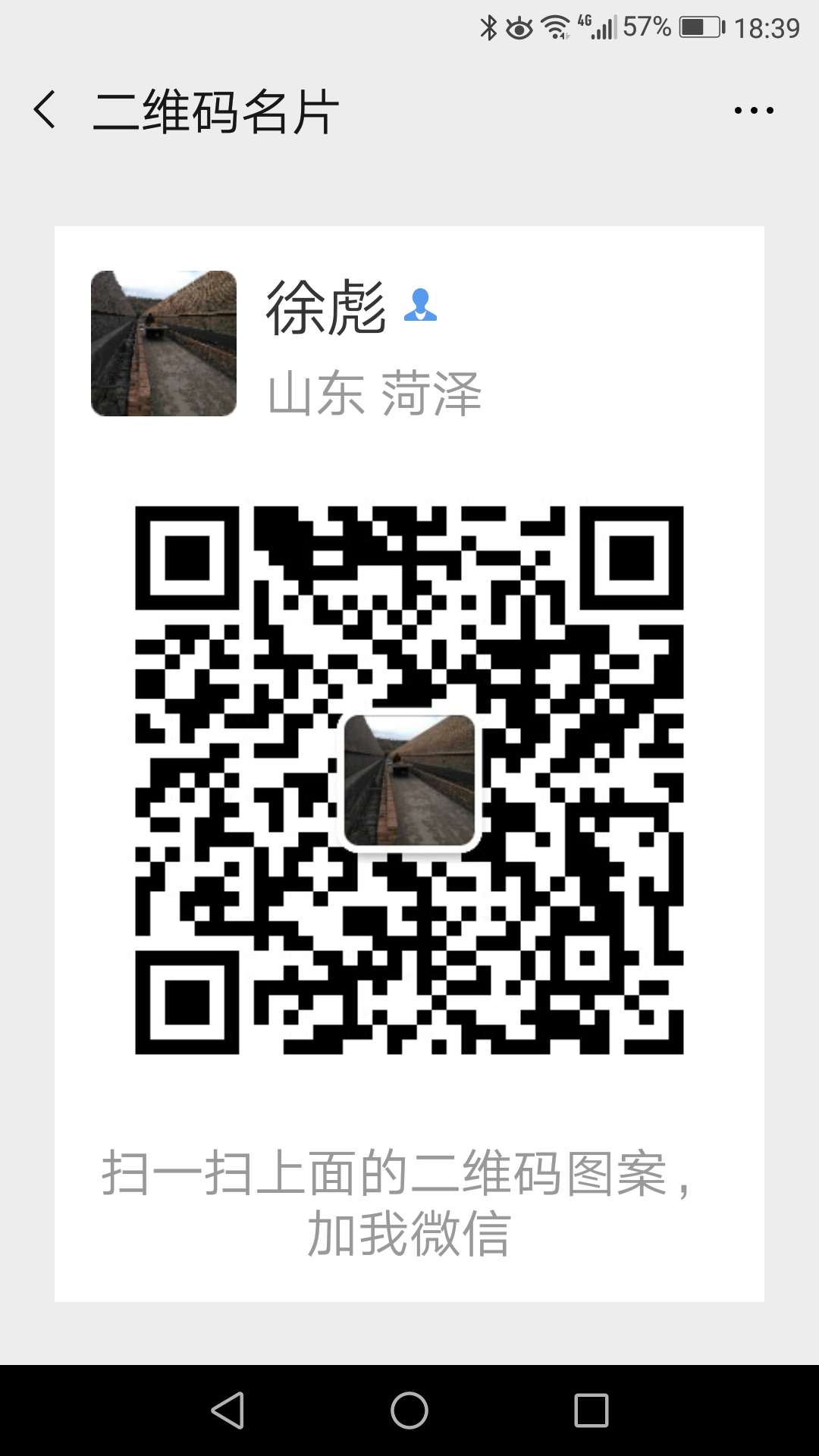Tap the system back triangle
Screen dimensions: 819x1456
coord(227,1410)
